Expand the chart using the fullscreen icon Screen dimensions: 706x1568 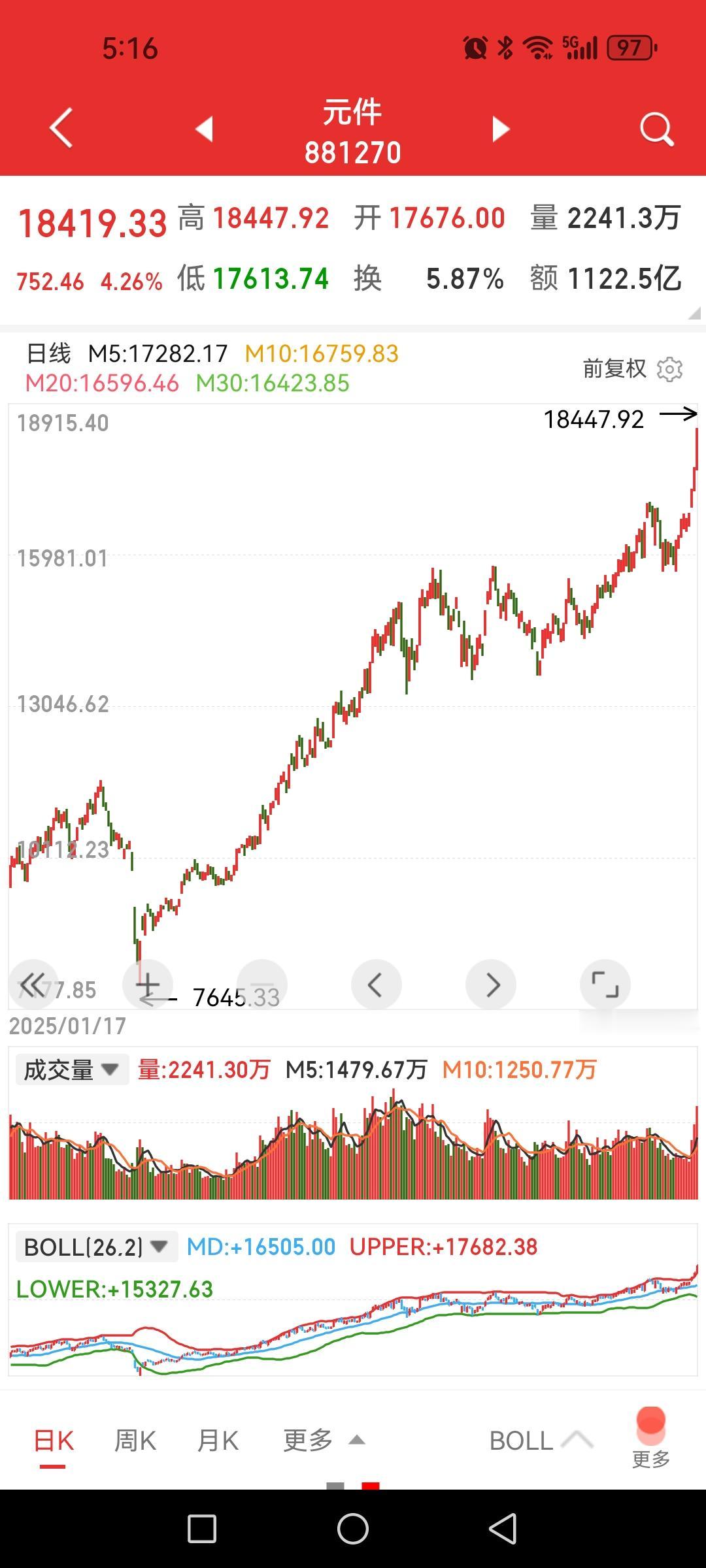coord(607,985)
